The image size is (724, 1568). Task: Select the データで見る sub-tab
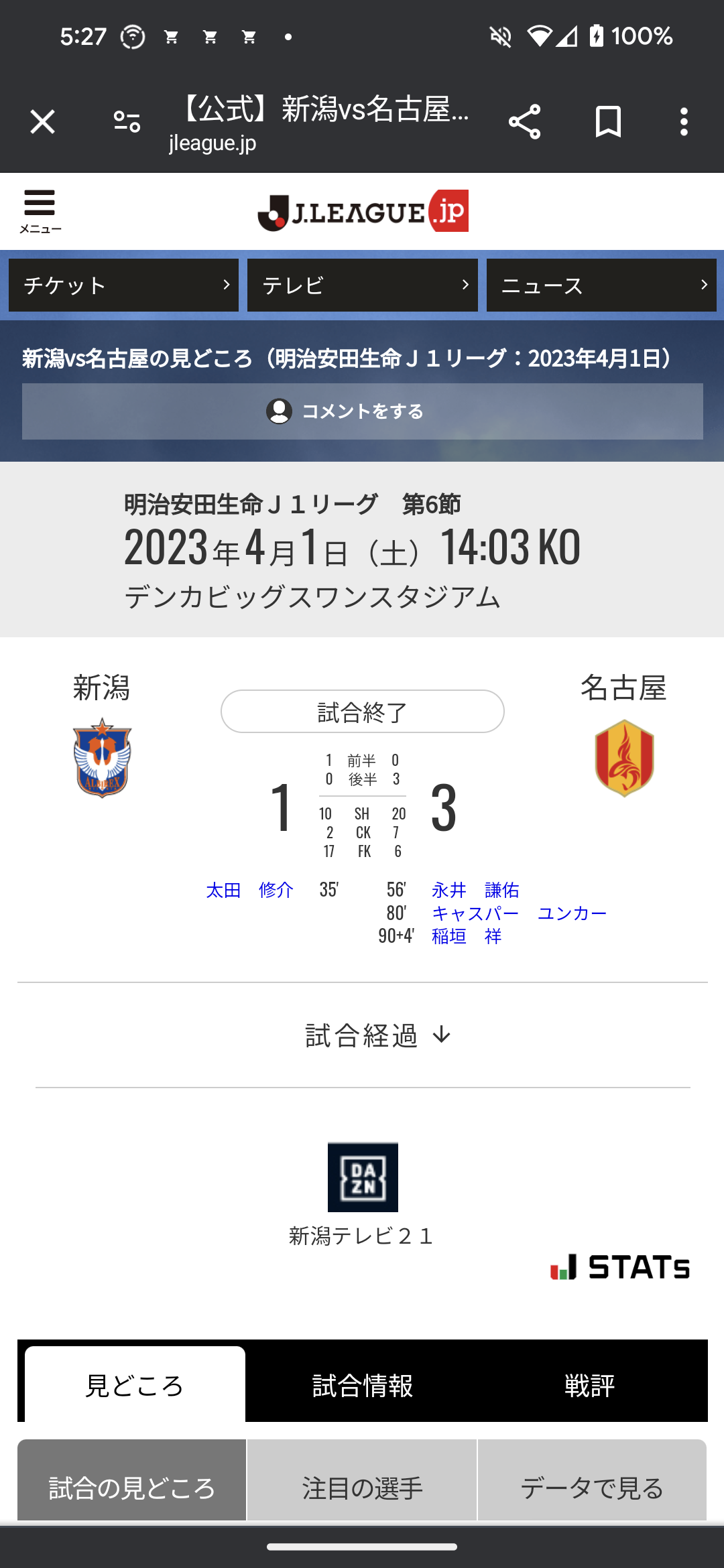tap(592, 1488)
